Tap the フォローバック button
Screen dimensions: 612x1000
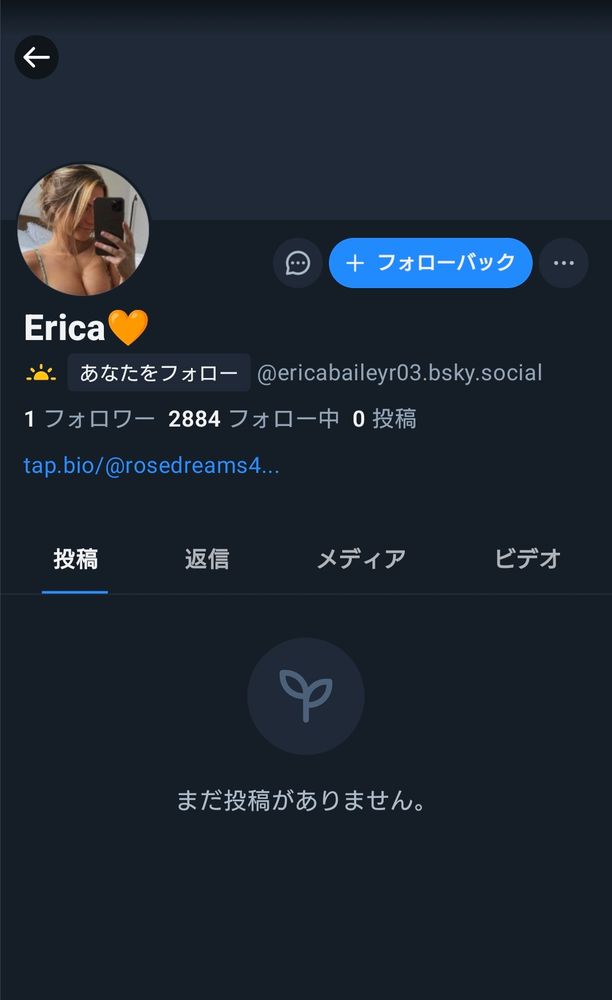coord(430,263)
